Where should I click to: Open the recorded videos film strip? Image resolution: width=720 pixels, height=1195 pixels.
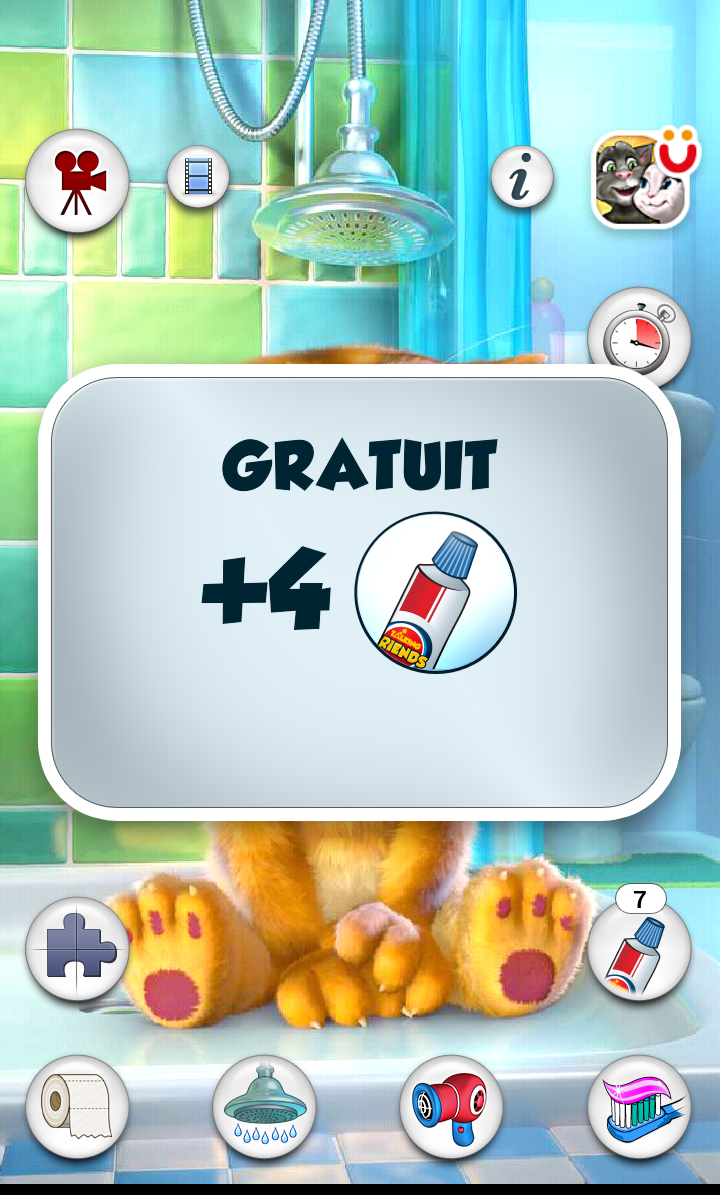(198, 177)
